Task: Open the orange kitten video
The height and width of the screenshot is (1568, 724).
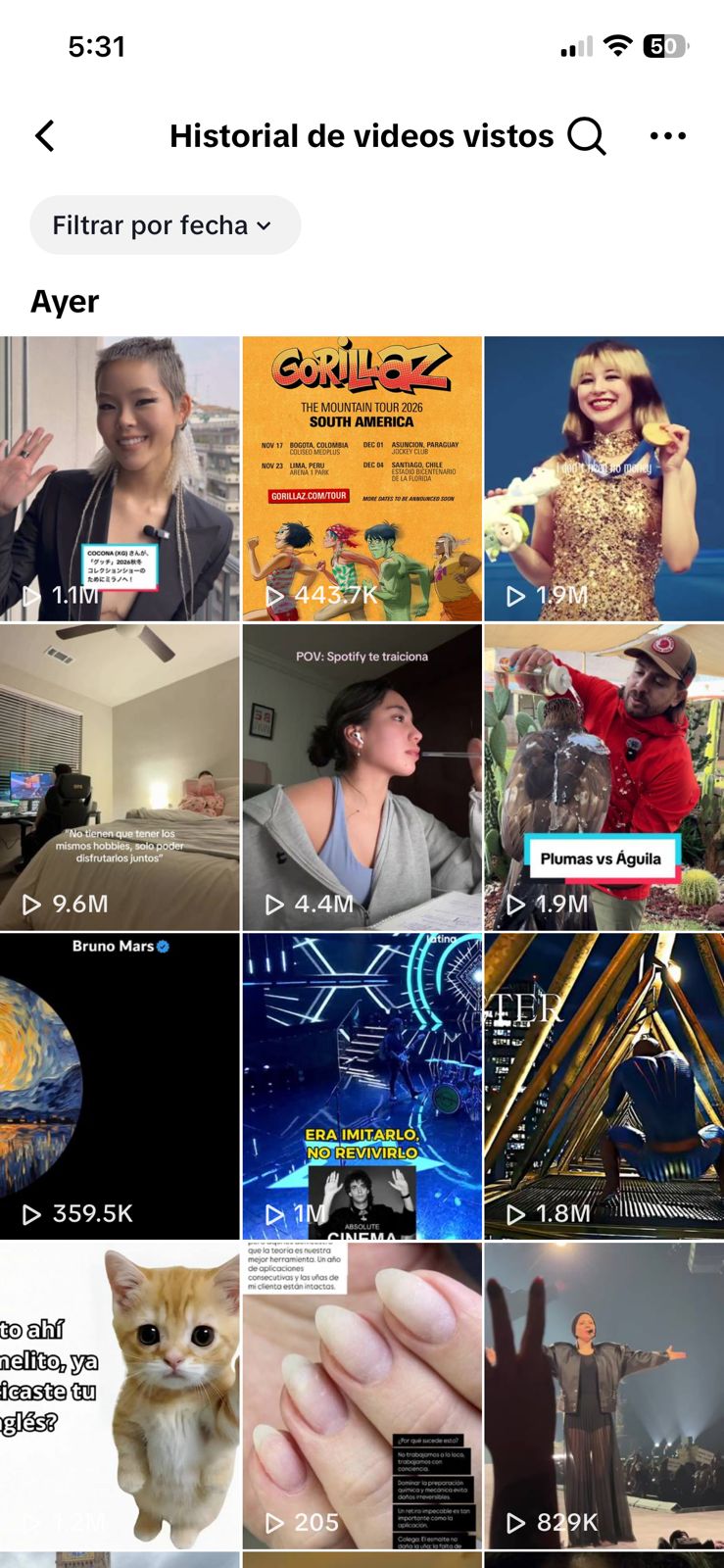Action: coord(120,1395)
